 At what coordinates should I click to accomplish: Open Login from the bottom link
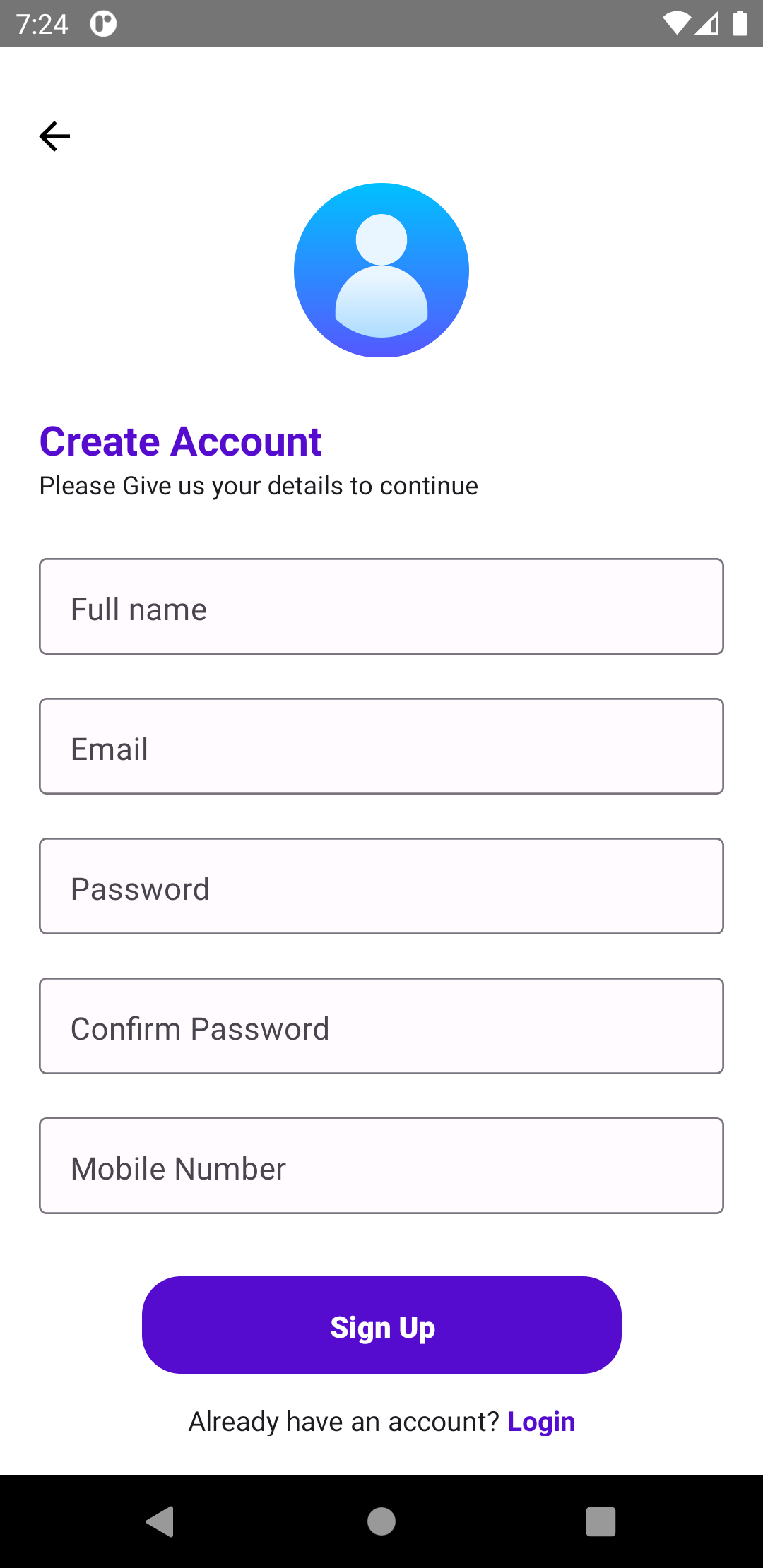coord(541,1421)
